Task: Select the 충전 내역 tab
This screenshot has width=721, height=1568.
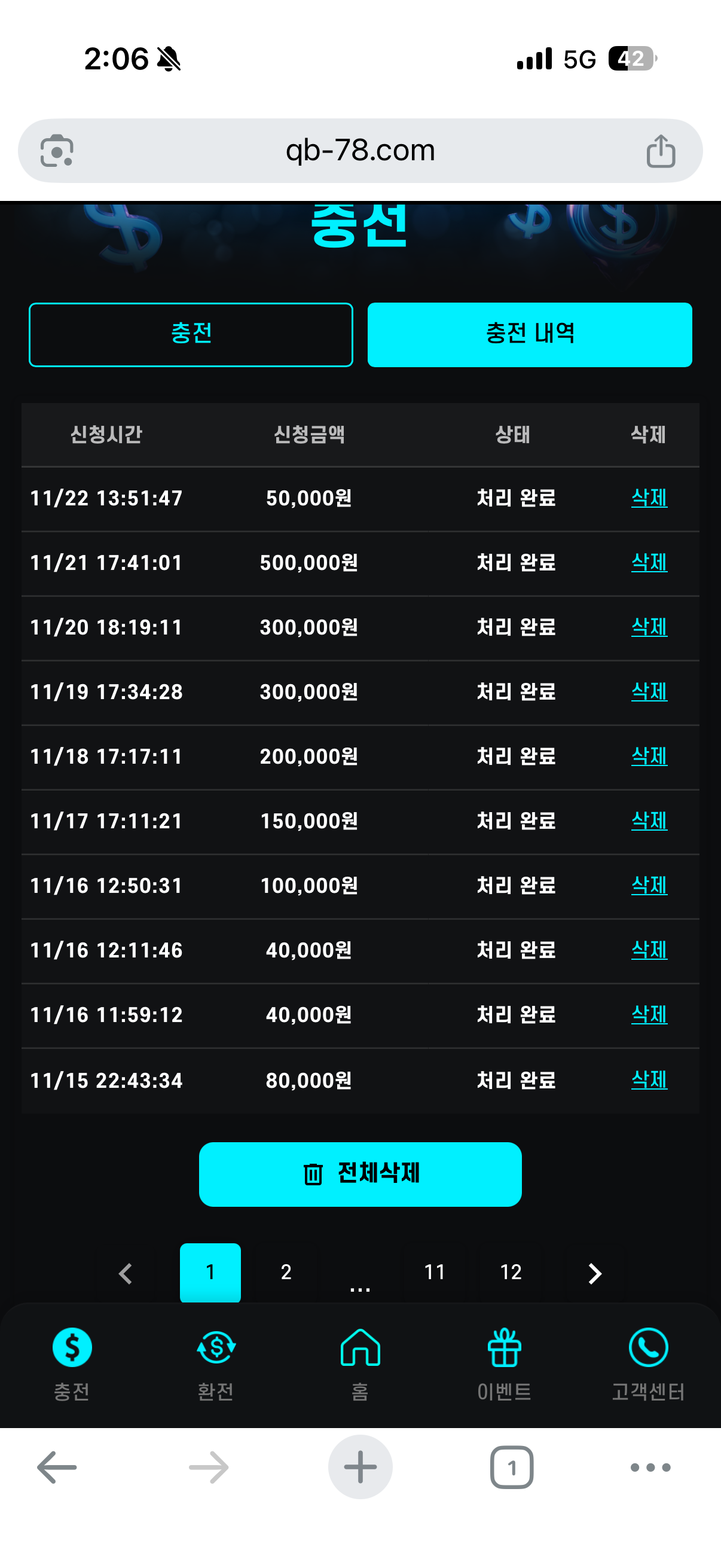Action: click(x=529, y=334)
